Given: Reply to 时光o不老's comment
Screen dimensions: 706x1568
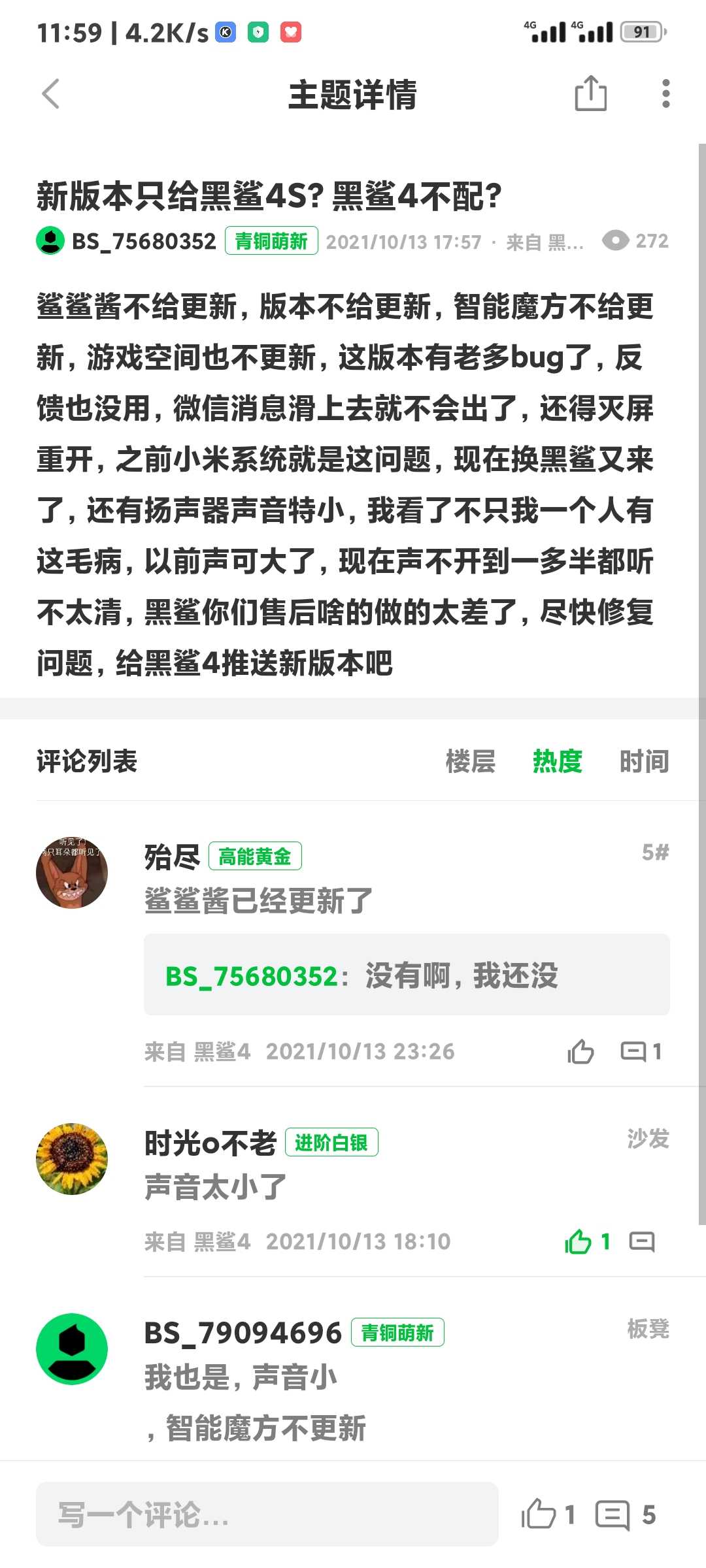Looking at the screenshot, I should tap(642, 1241).
